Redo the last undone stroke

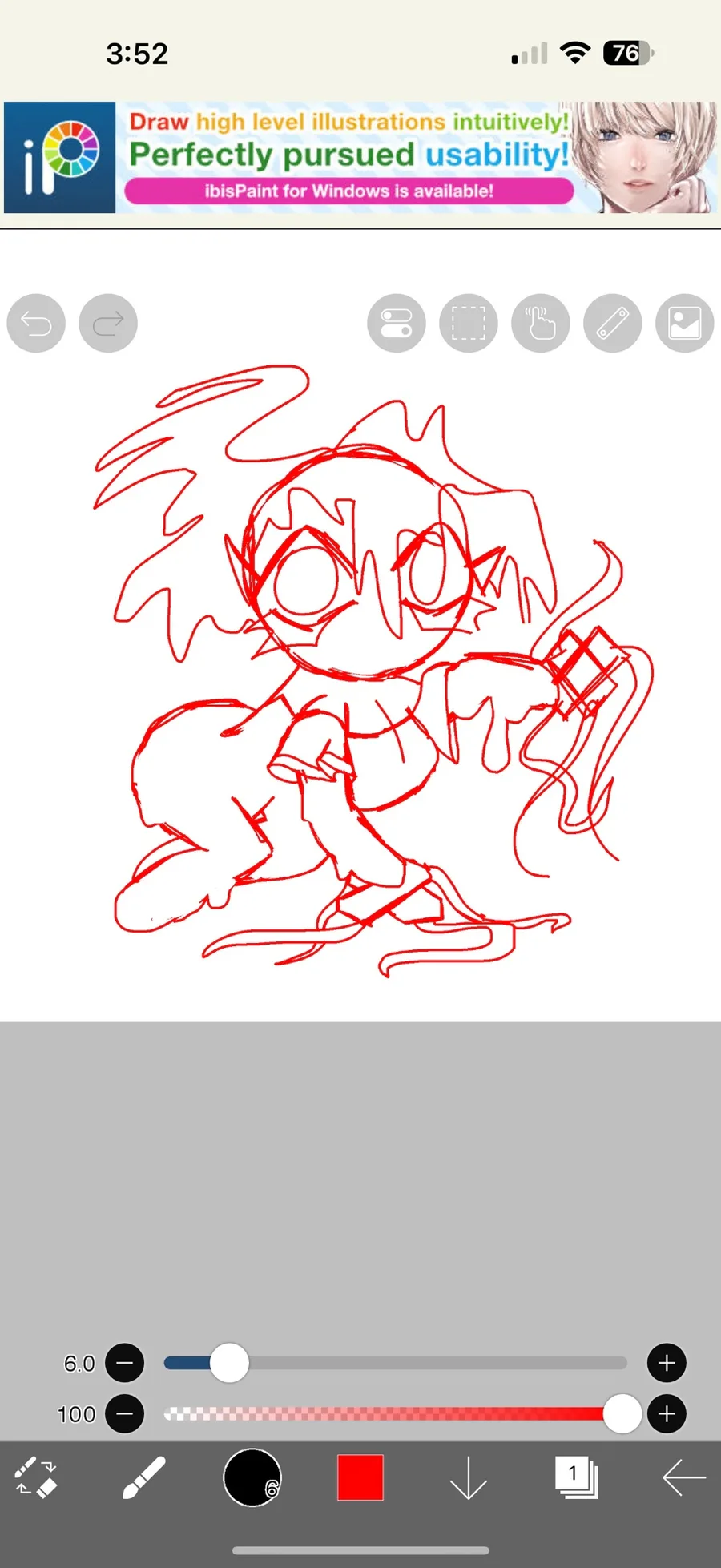108,323
